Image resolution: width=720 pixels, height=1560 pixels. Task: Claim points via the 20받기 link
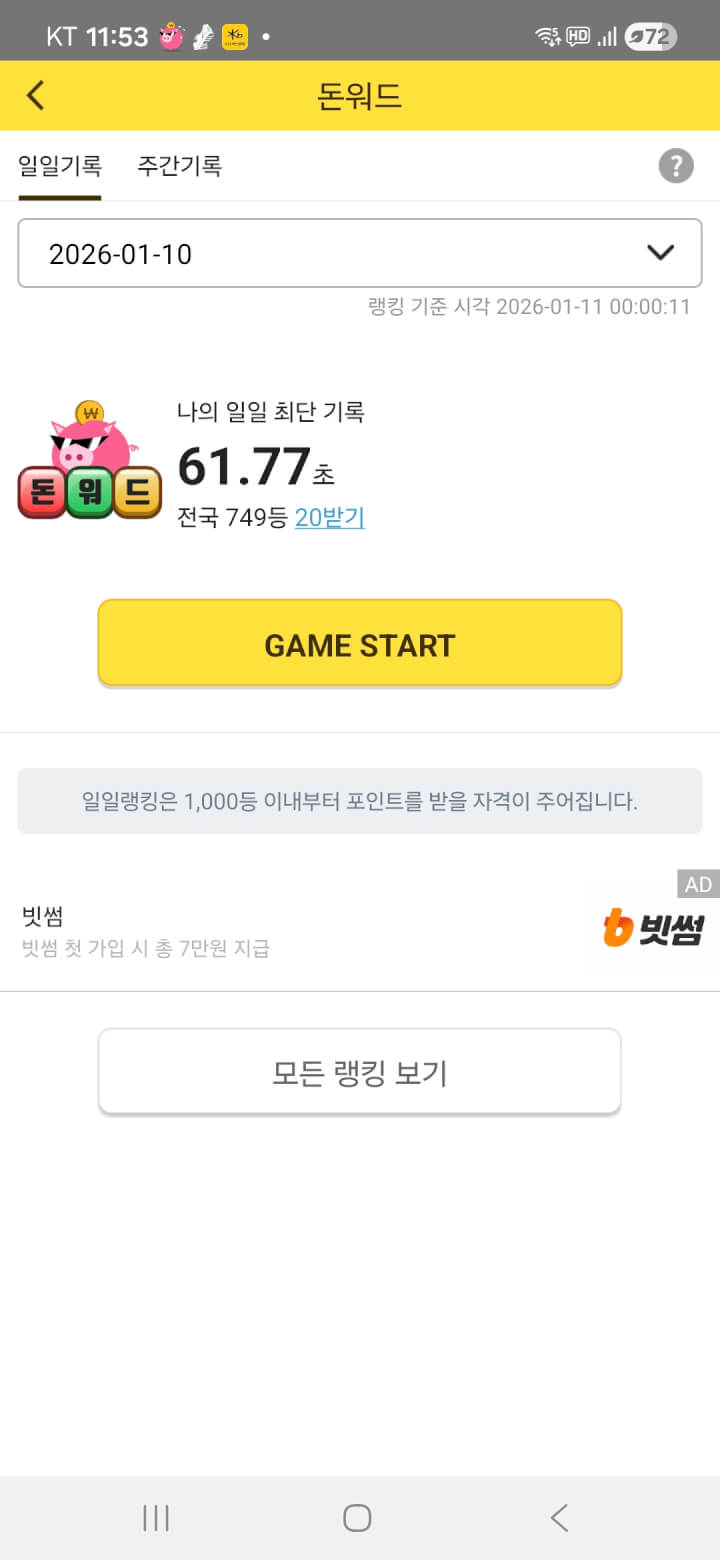[x=329, y=518]
